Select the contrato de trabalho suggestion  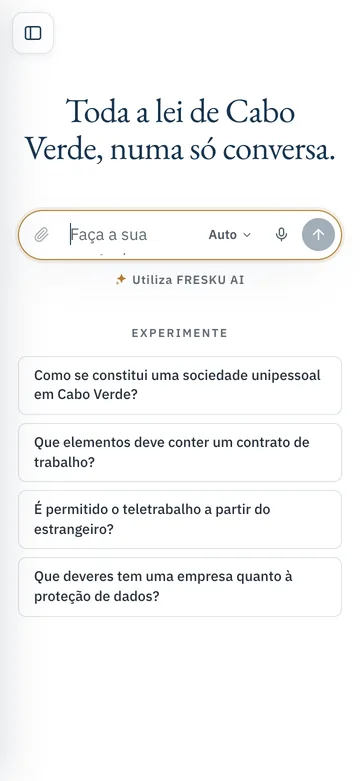coord(180,452)
